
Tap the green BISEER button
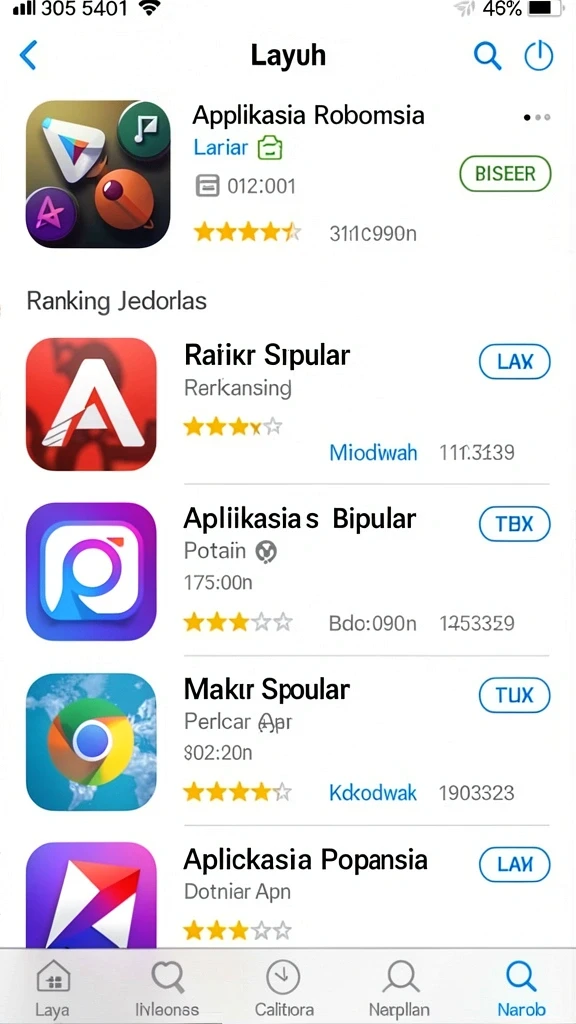505,174
